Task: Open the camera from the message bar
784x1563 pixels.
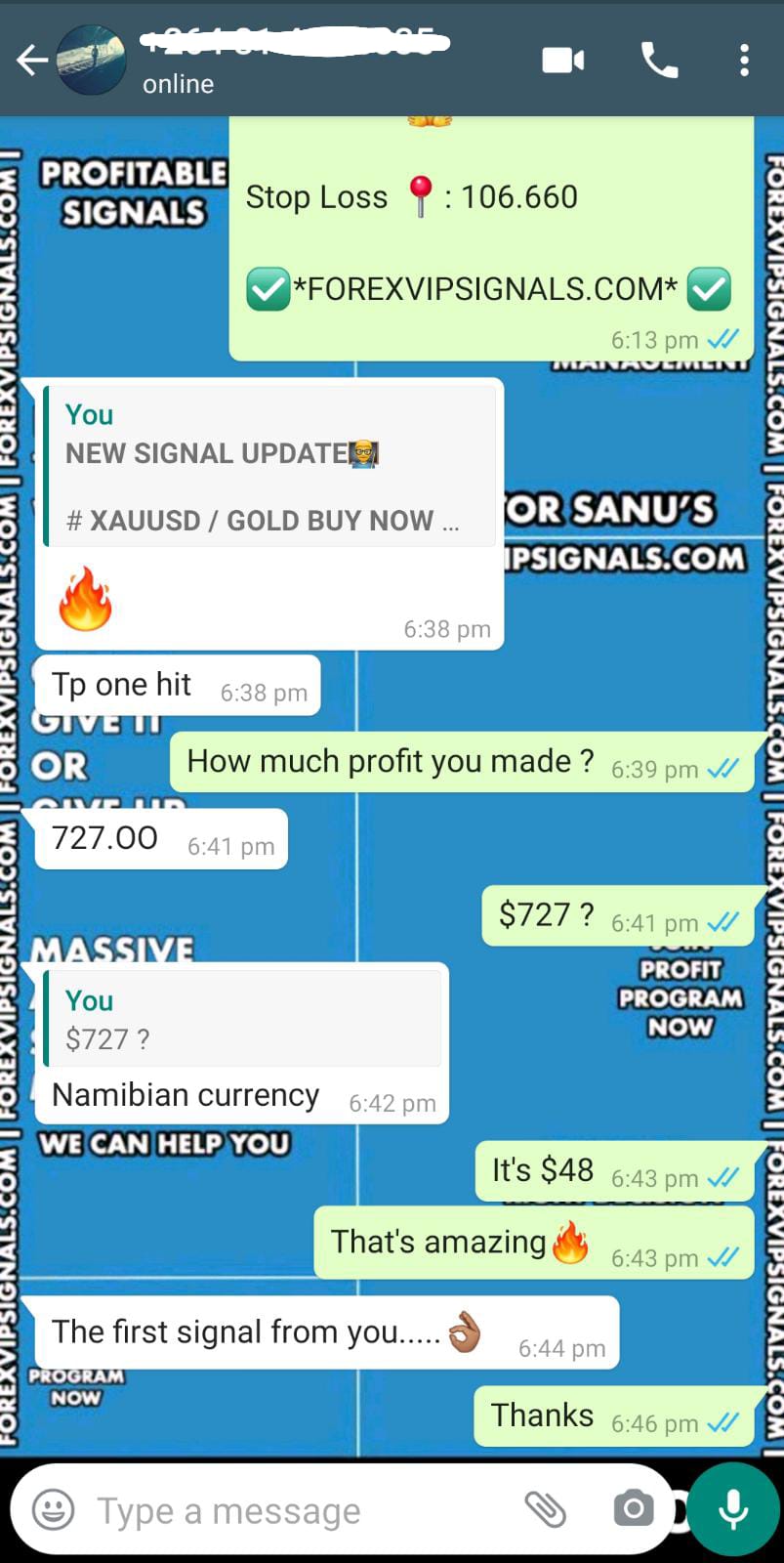Action: coord(633,1510)
